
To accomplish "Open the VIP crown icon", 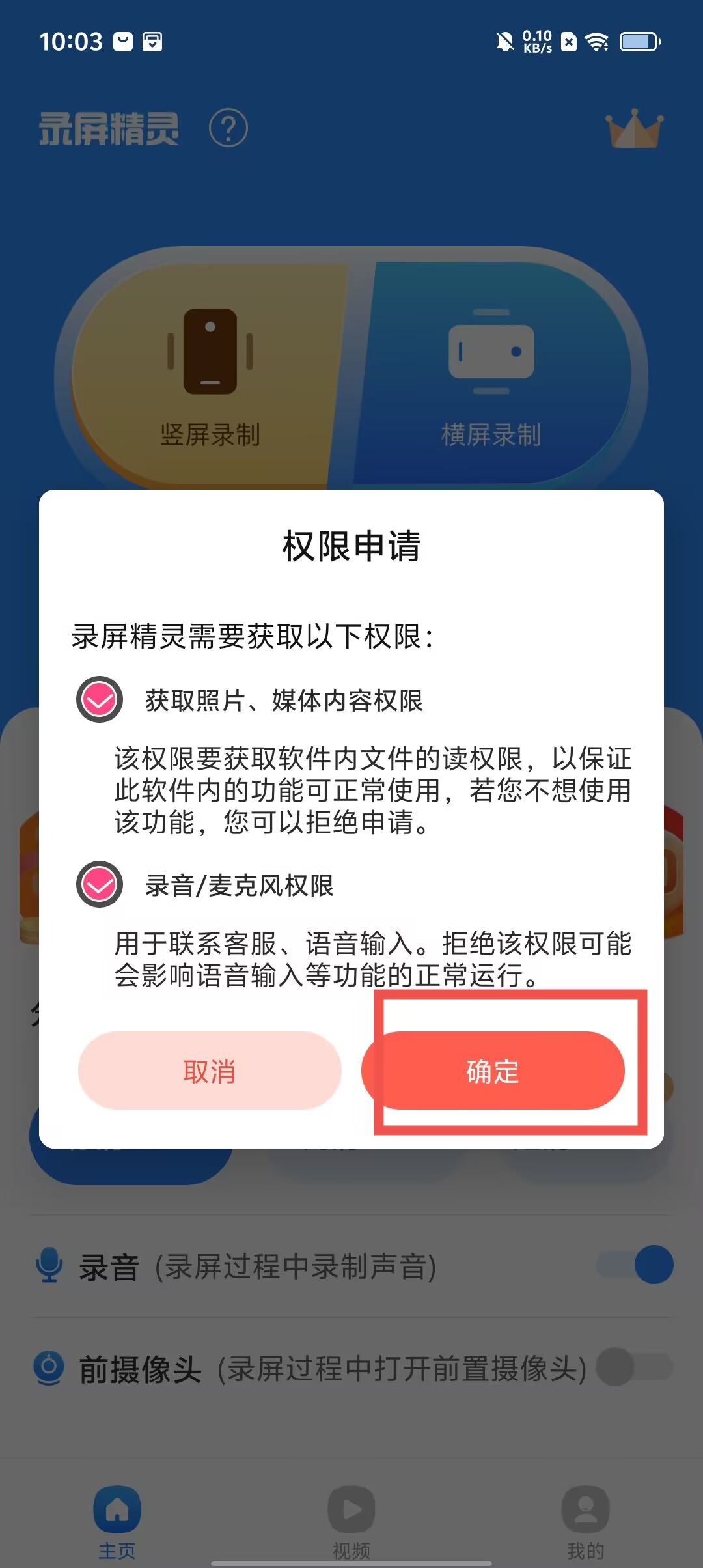I will (x=634, y=128).
